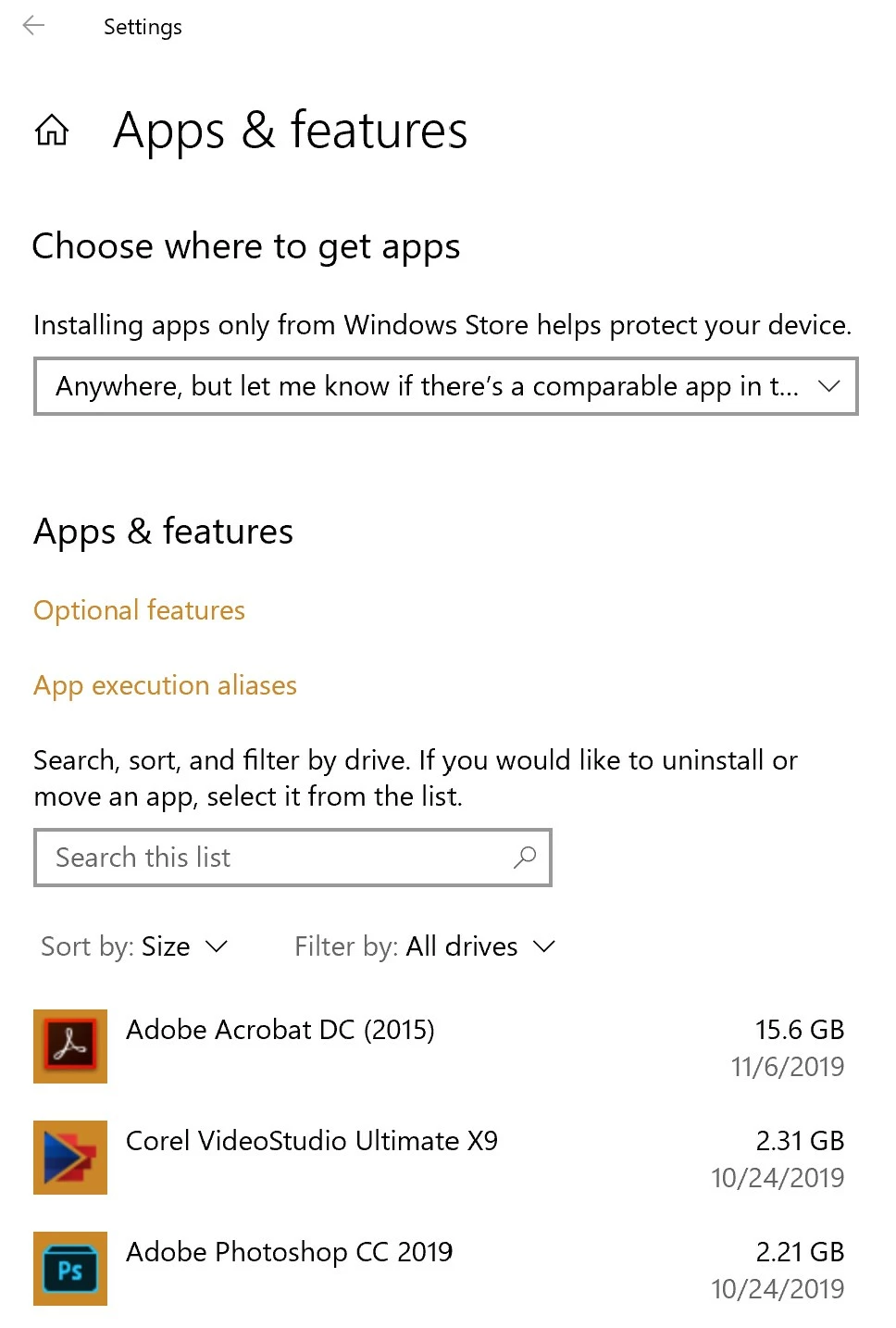Change the Sort by Size option

coord(135,946)
